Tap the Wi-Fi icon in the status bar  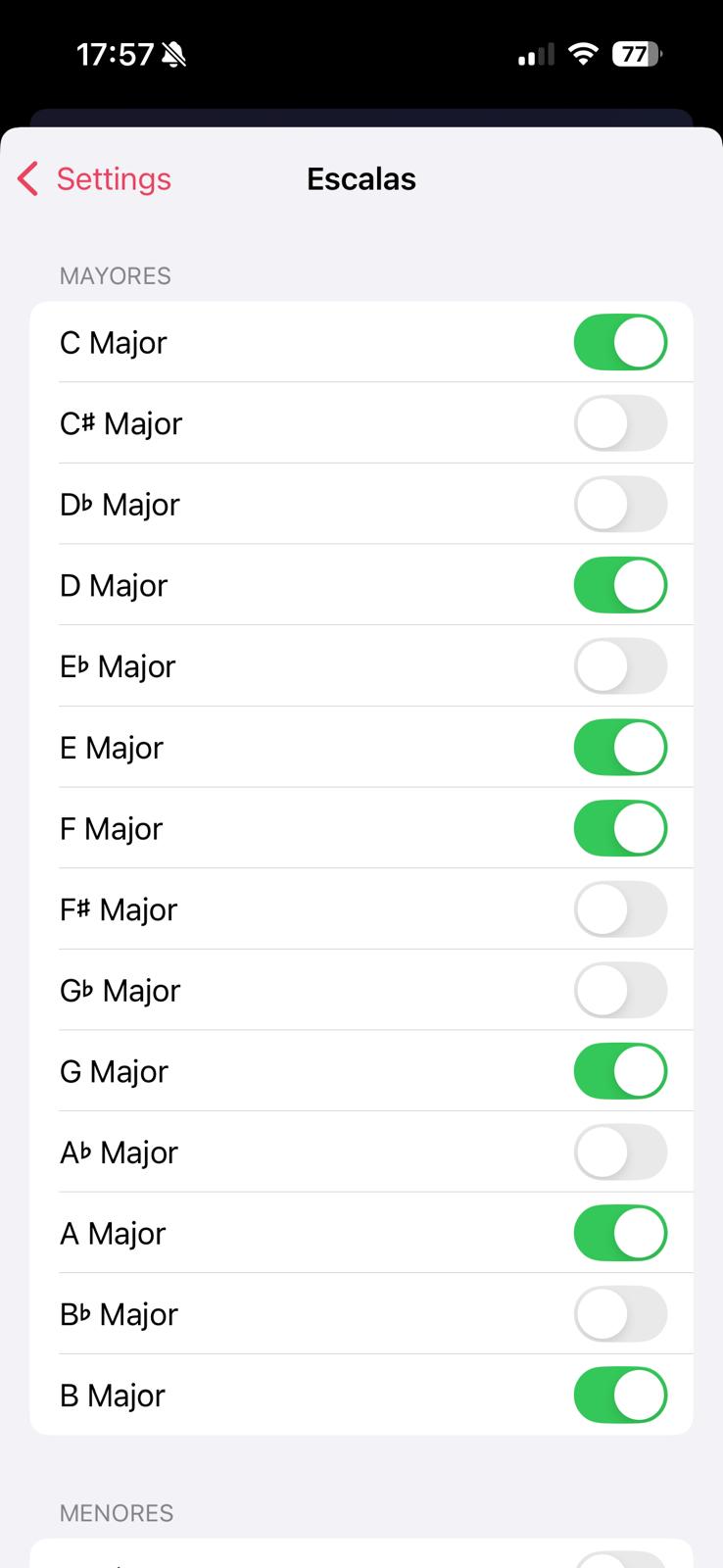582,54
